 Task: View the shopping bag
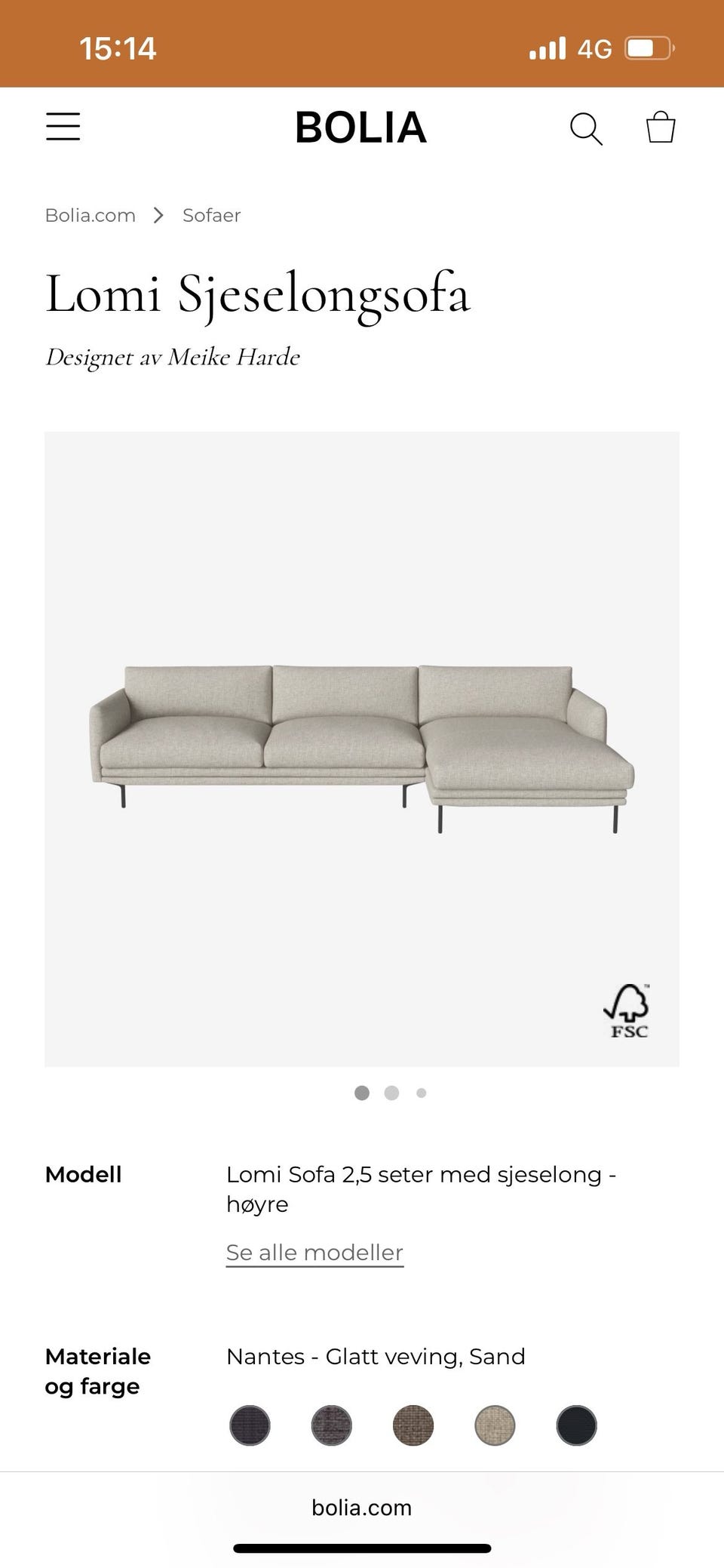(x=661, y=128)
